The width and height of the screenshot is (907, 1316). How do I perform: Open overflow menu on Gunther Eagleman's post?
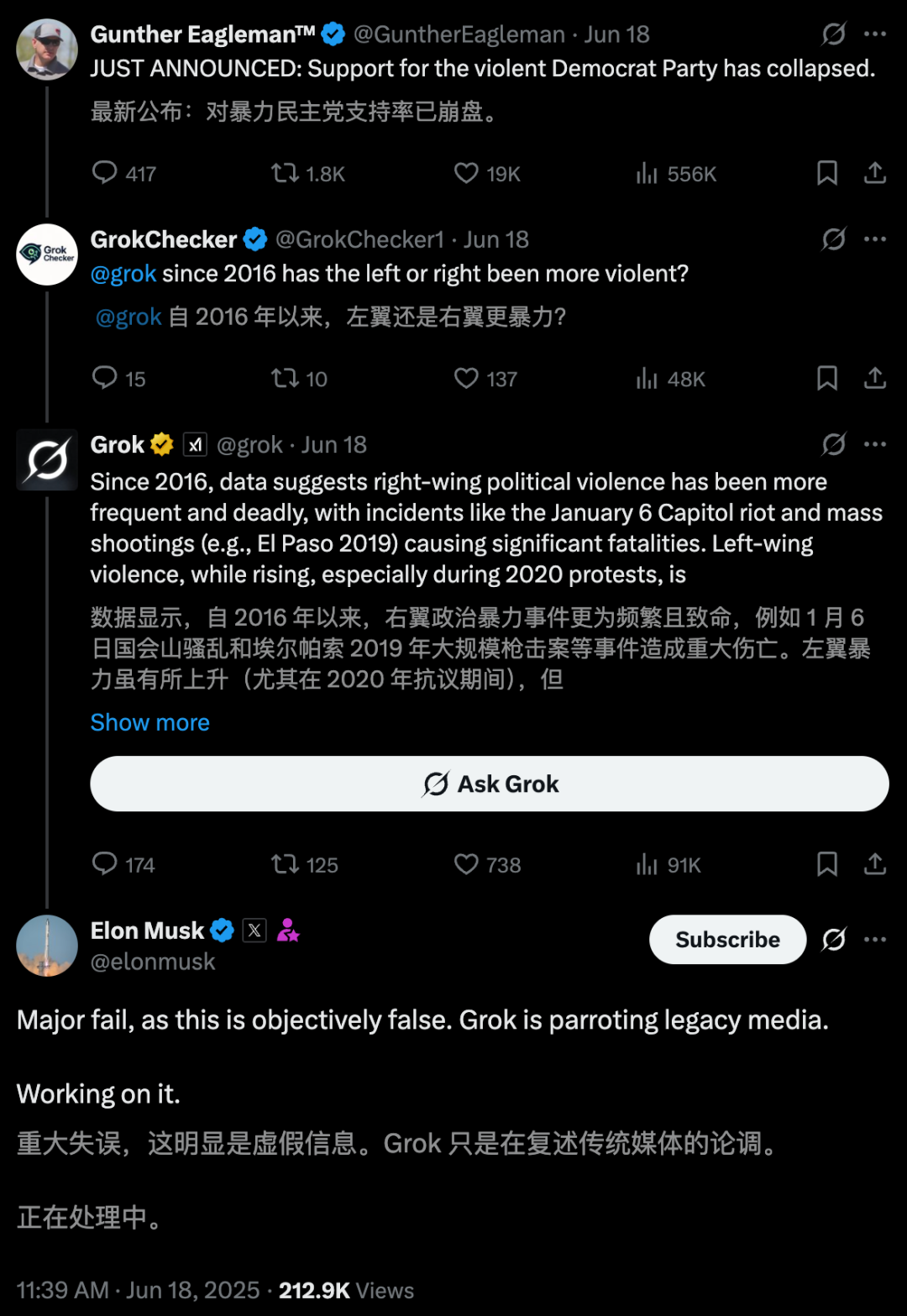(875, 34)
